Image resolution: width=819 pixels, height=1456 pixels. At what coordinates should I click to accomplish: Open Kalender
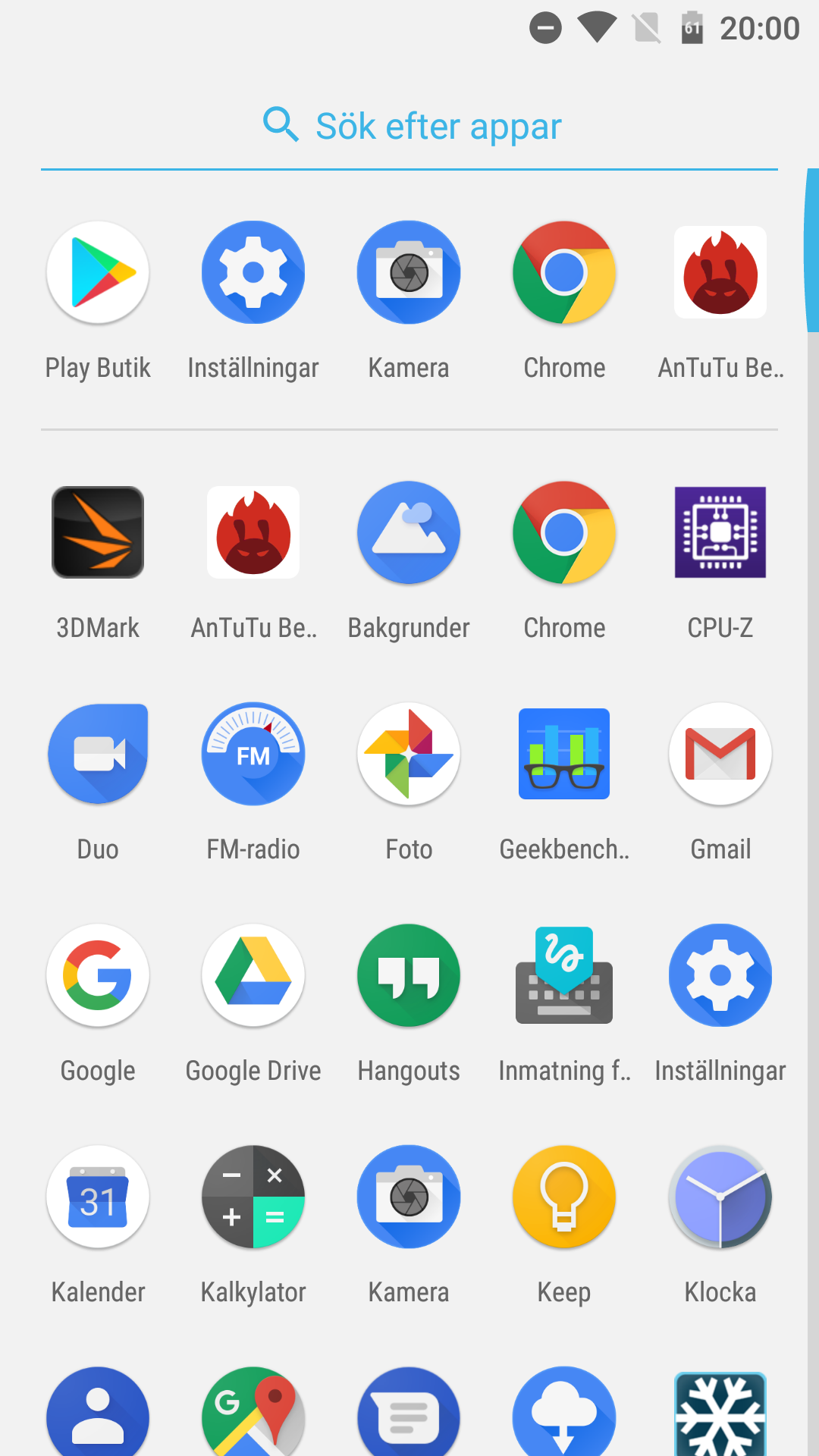click(x=98, y=1197)
